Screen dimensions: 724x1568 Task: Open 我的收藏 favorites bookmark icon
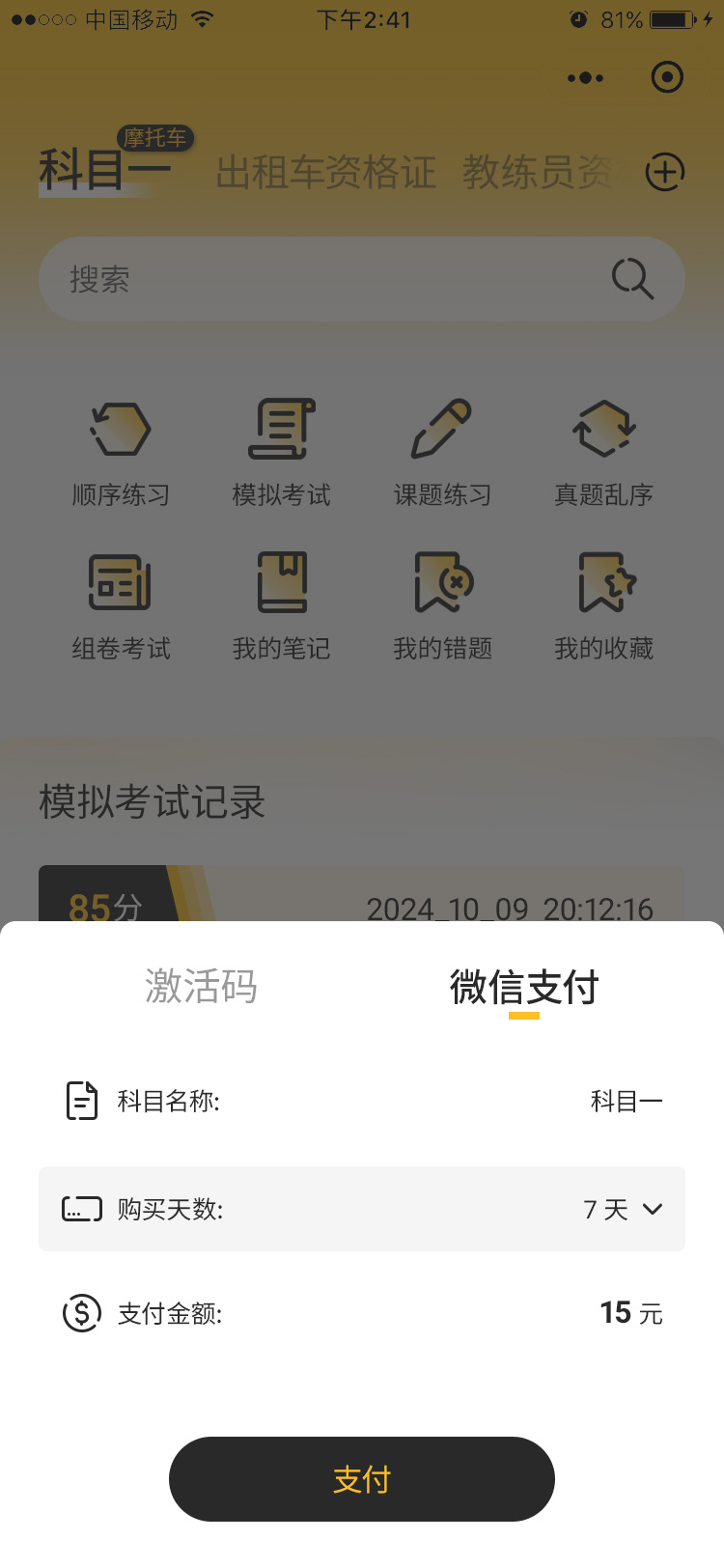tap(603, 582)
